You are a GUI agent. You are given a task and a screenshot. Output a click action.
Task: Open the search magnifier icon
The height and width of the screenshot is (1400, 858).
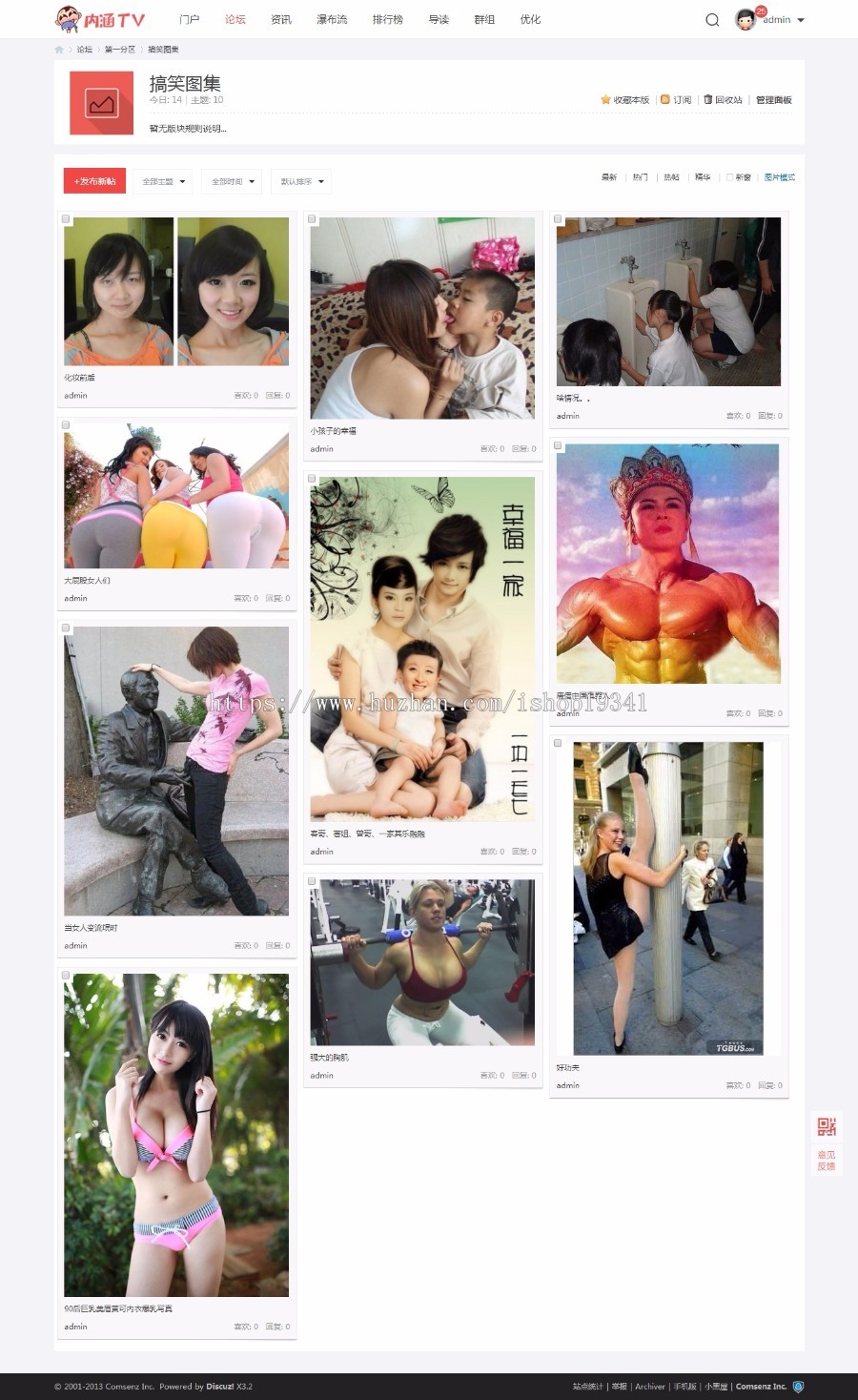711,20
